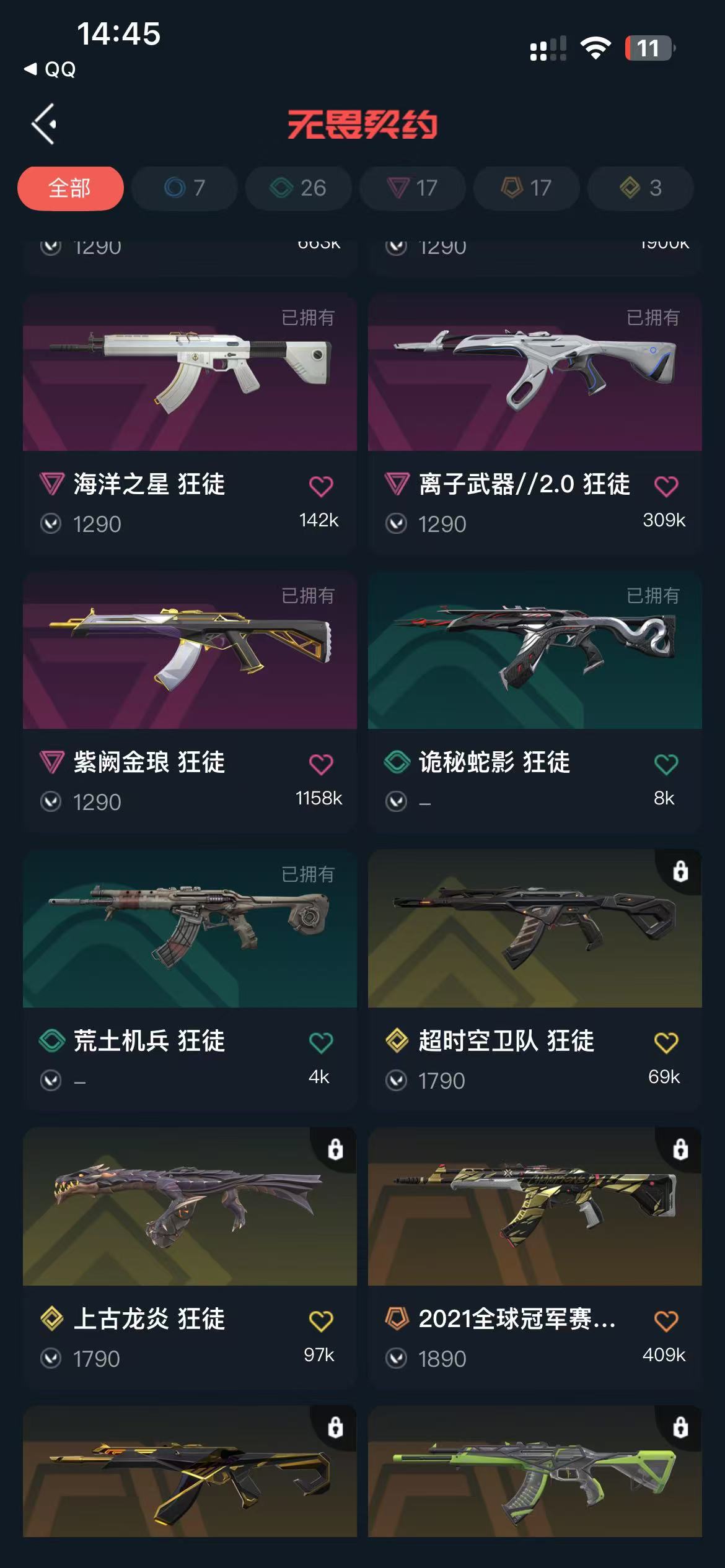
Task: Select the 全部 filter tab
Action: [x=70, y=188]
